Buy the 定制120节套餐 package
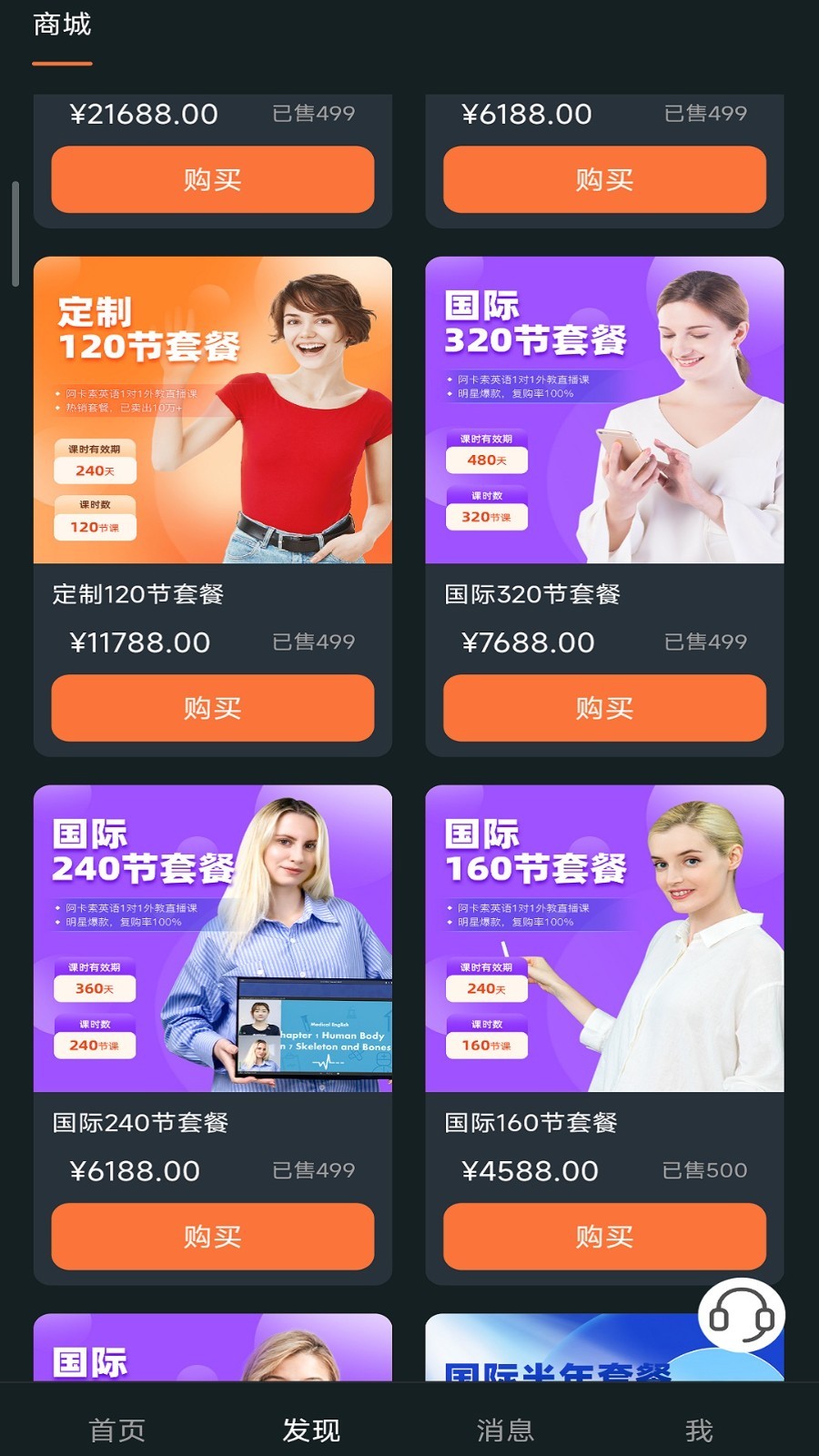Viewport: 819px width, 1456px height. tap(212, 708)
